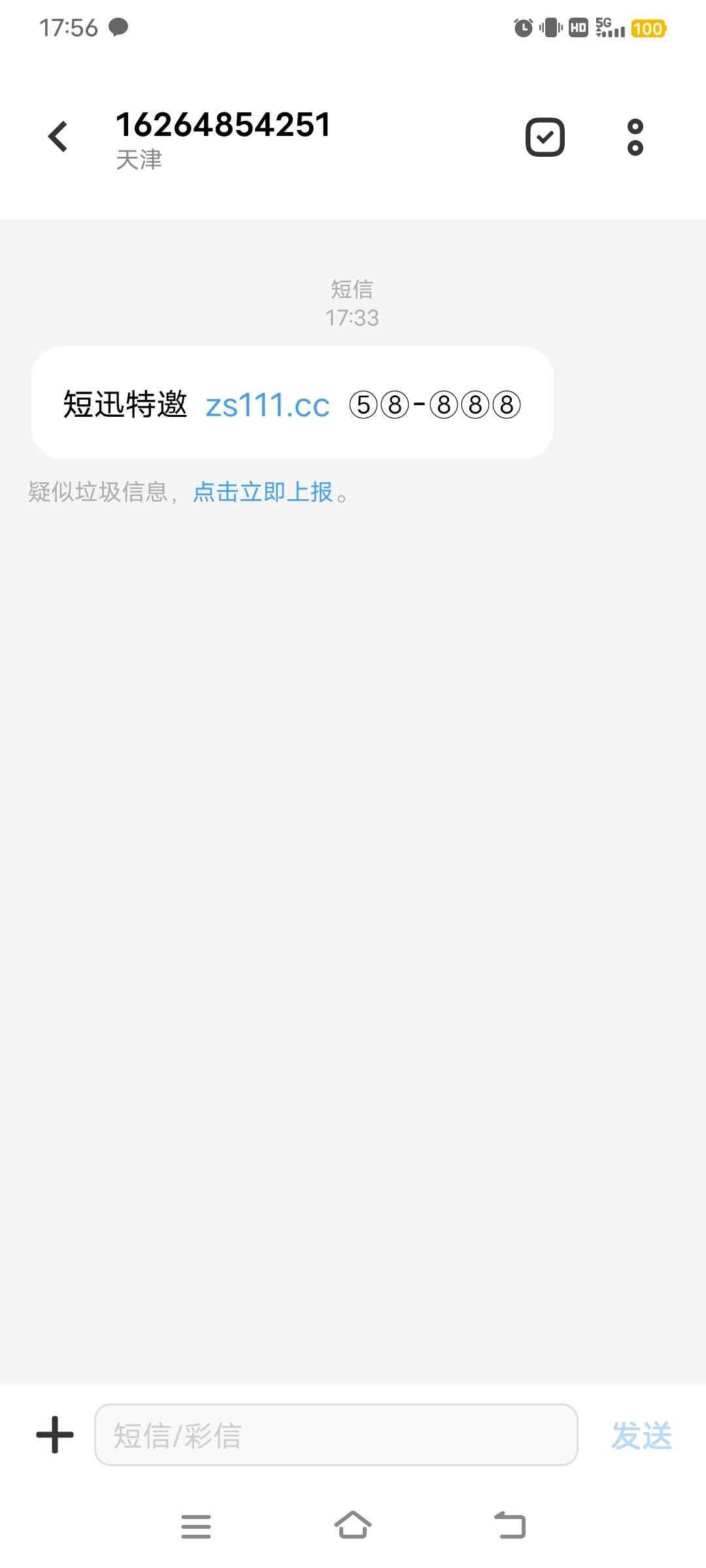
Task: Open the zs111.cc link in message
Action: pos(267,405)
